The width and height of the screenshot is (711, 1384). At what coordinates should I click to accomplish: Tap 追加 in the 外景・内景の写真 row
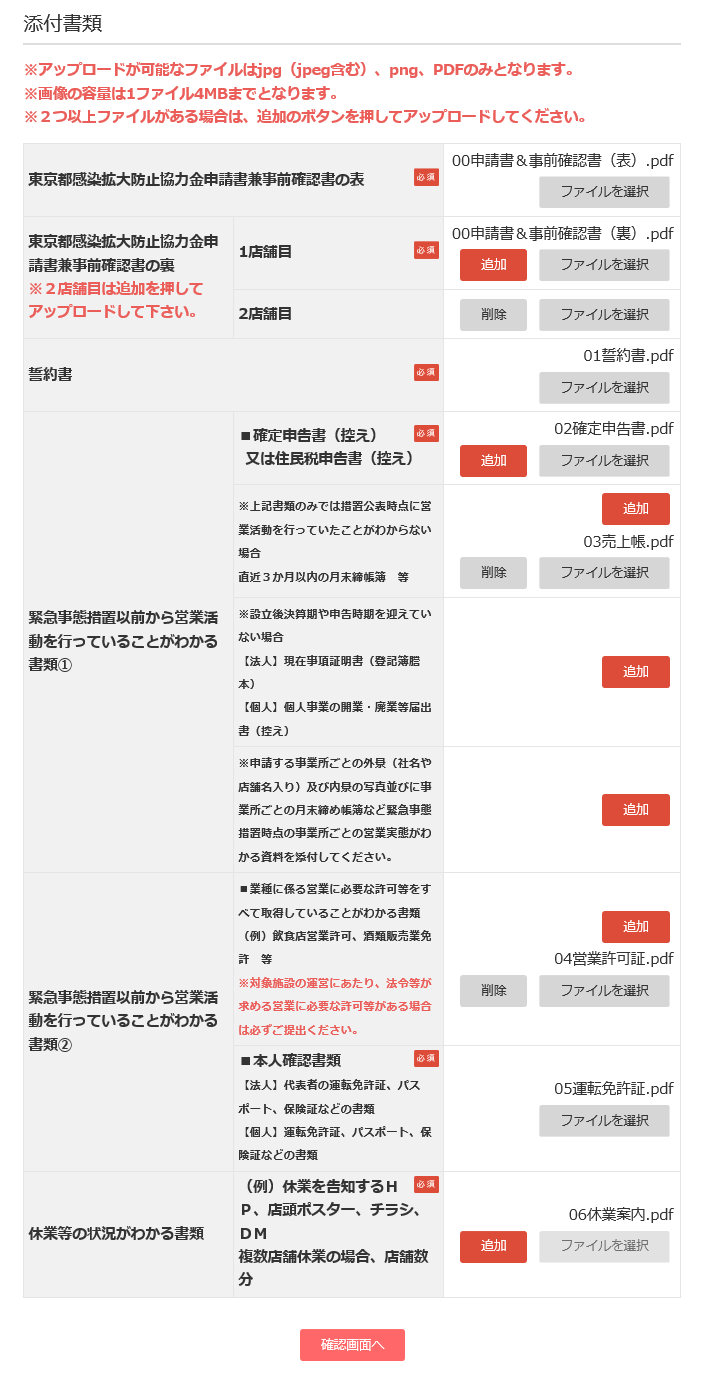(x=636, y=809)
